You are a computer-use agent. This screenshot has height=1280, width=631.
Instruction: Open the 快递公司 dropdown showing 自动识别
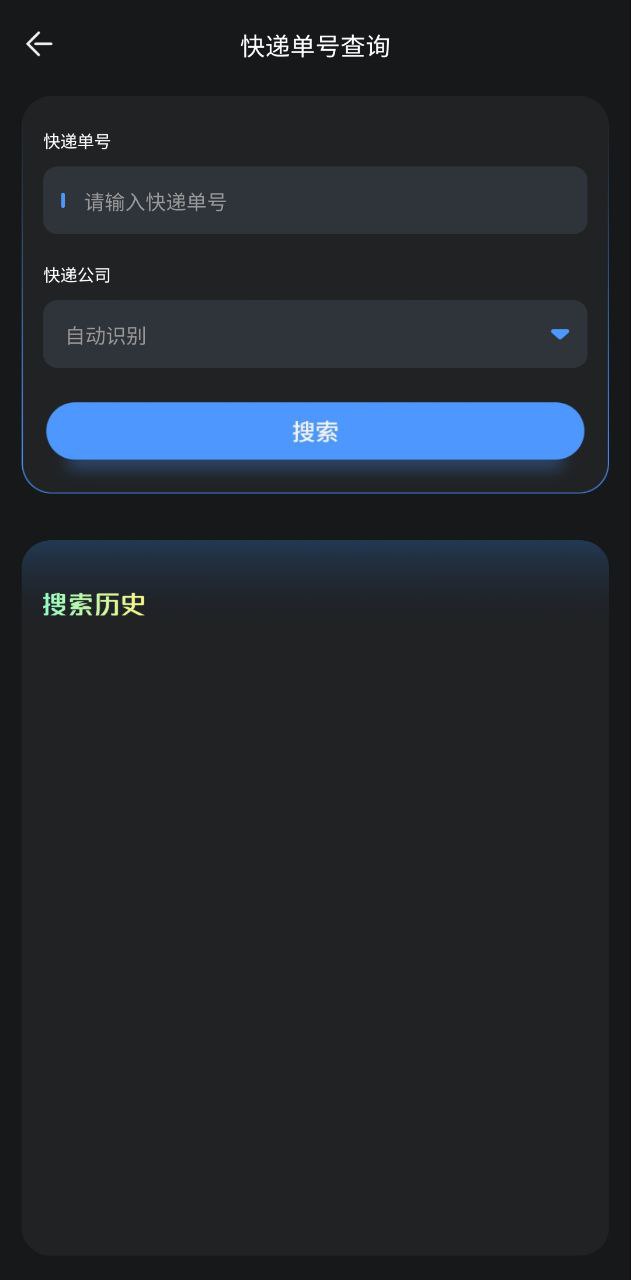tap(315, 335)
